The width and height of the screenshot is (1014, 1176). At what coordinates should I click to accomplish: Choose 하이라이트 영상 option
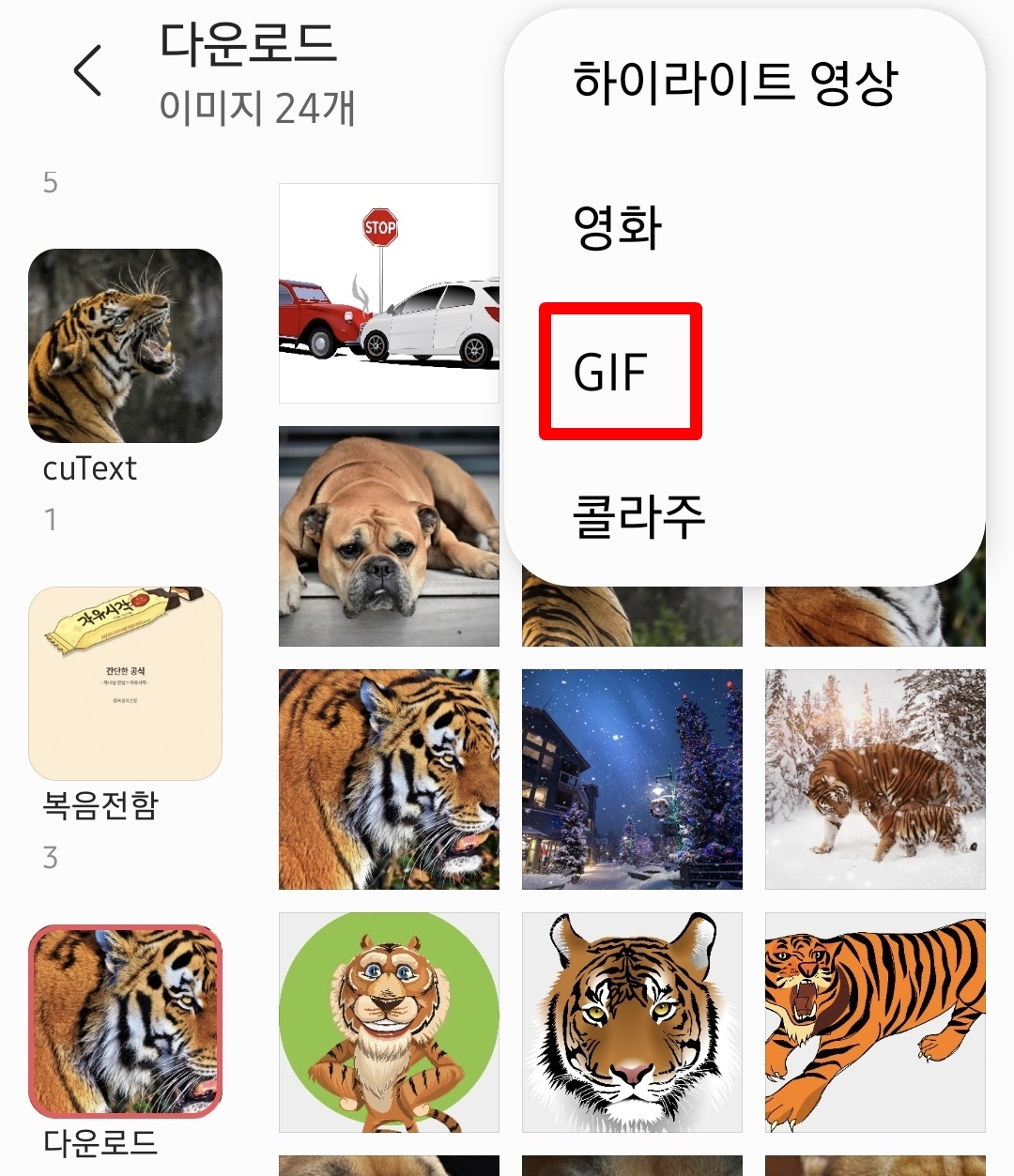(x=737, y=82)
